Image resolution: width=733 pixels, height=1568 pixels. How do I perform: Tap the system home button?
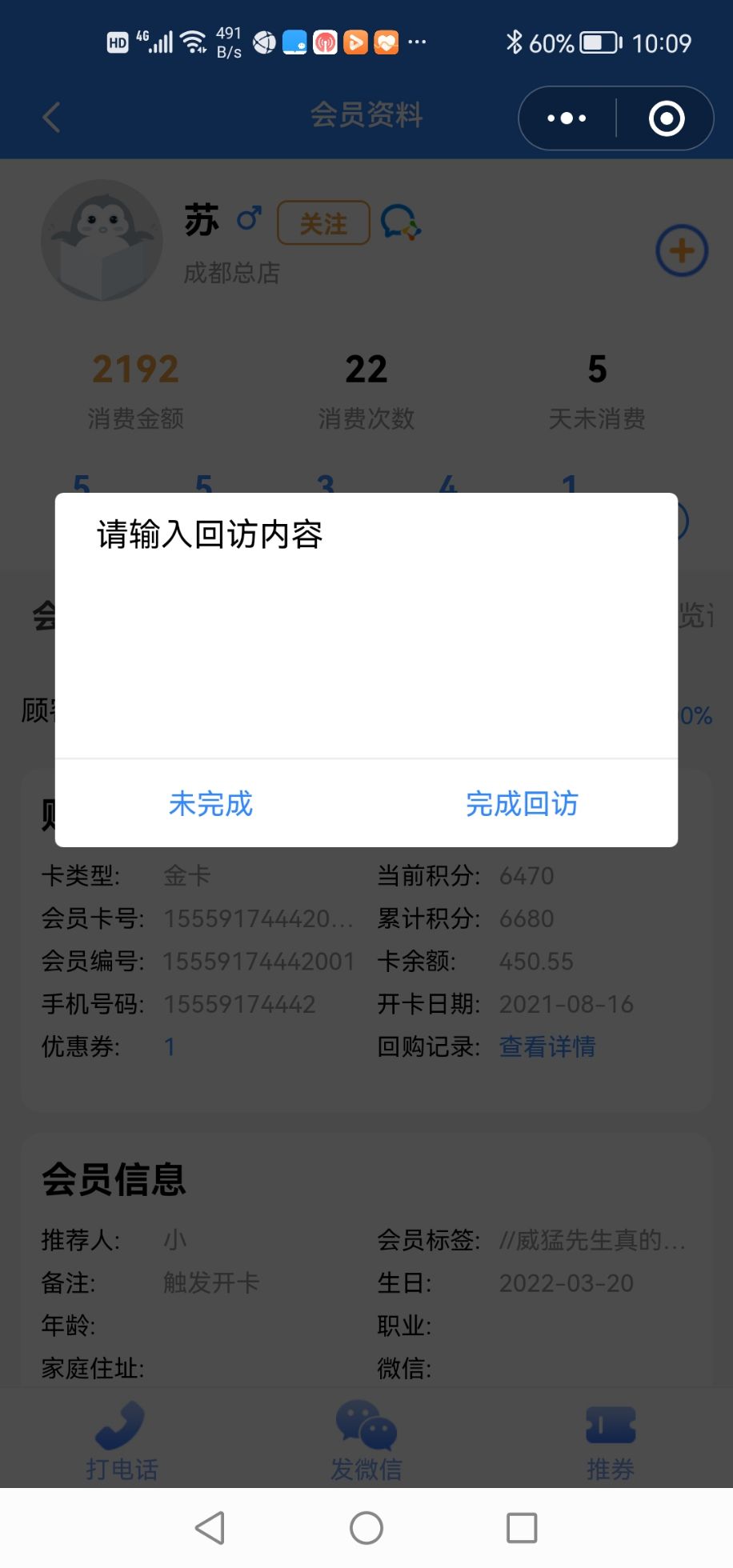tap(366, 1528)
